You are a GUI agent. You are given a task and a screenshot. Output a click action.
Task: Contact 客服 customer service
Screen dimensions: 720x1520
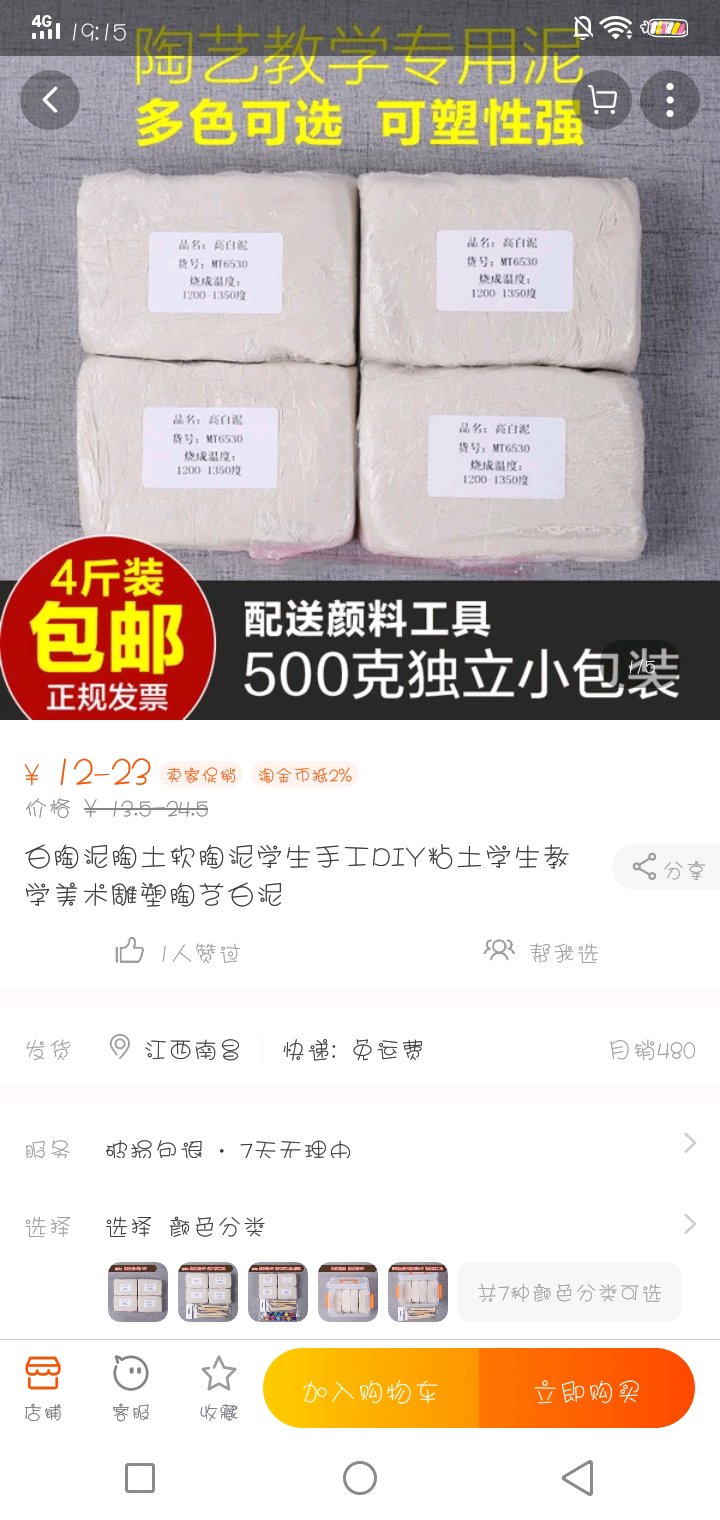(x=131, y=1388)
